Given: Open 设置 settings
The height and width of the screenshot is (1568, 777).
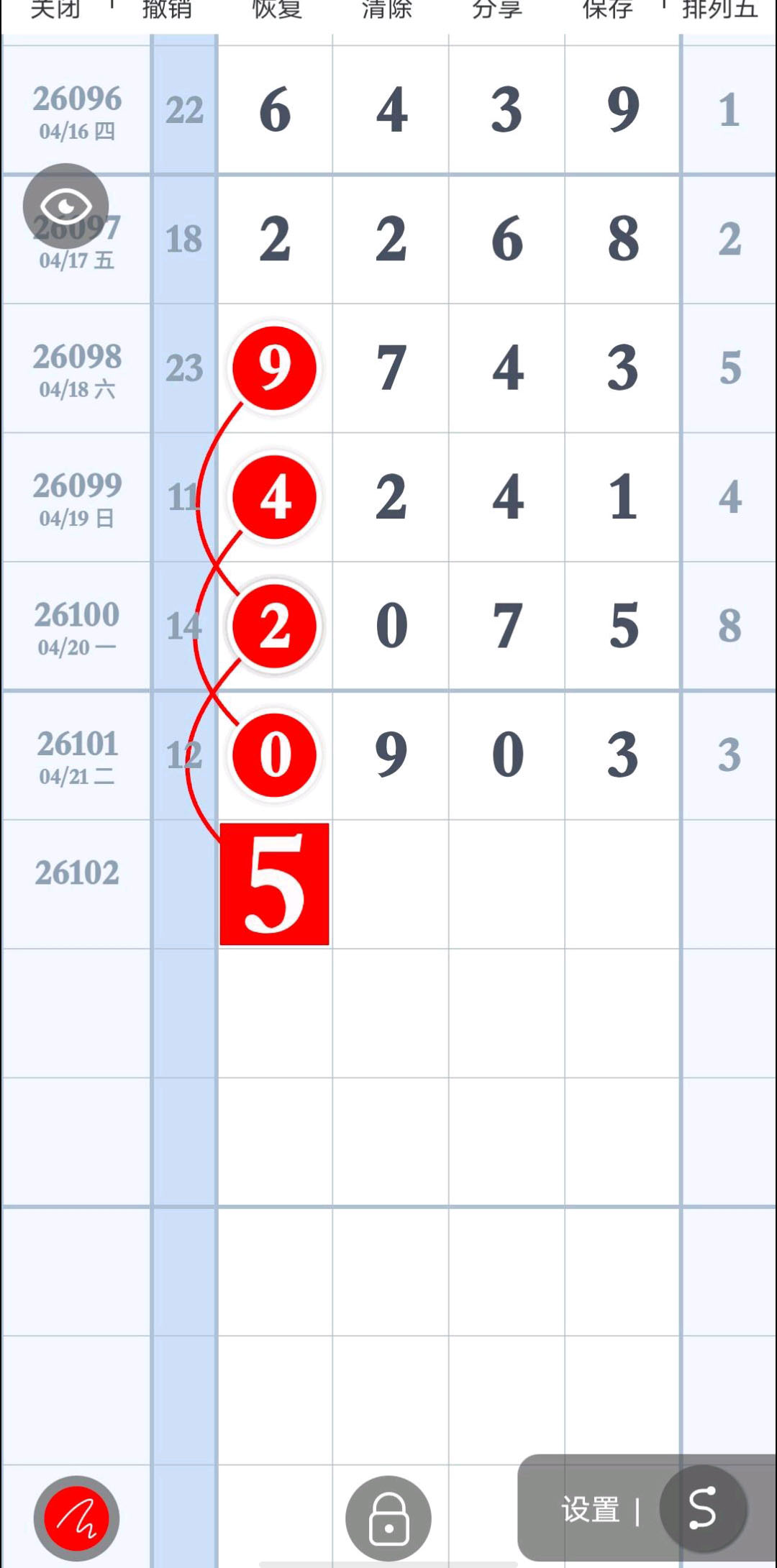Looking at the screenshot, I should coord(591,1509).
